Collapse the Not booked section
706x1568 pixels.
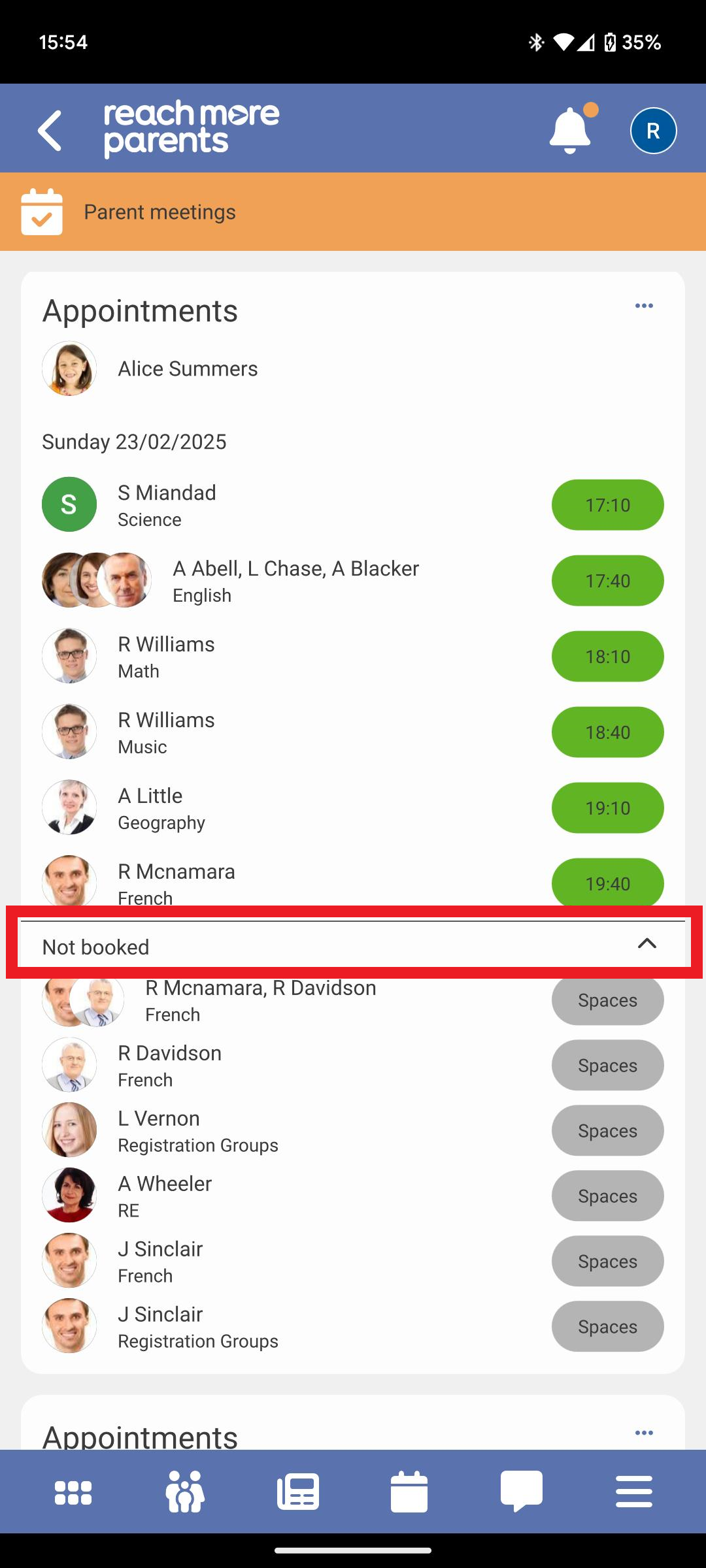coord(647,943)
